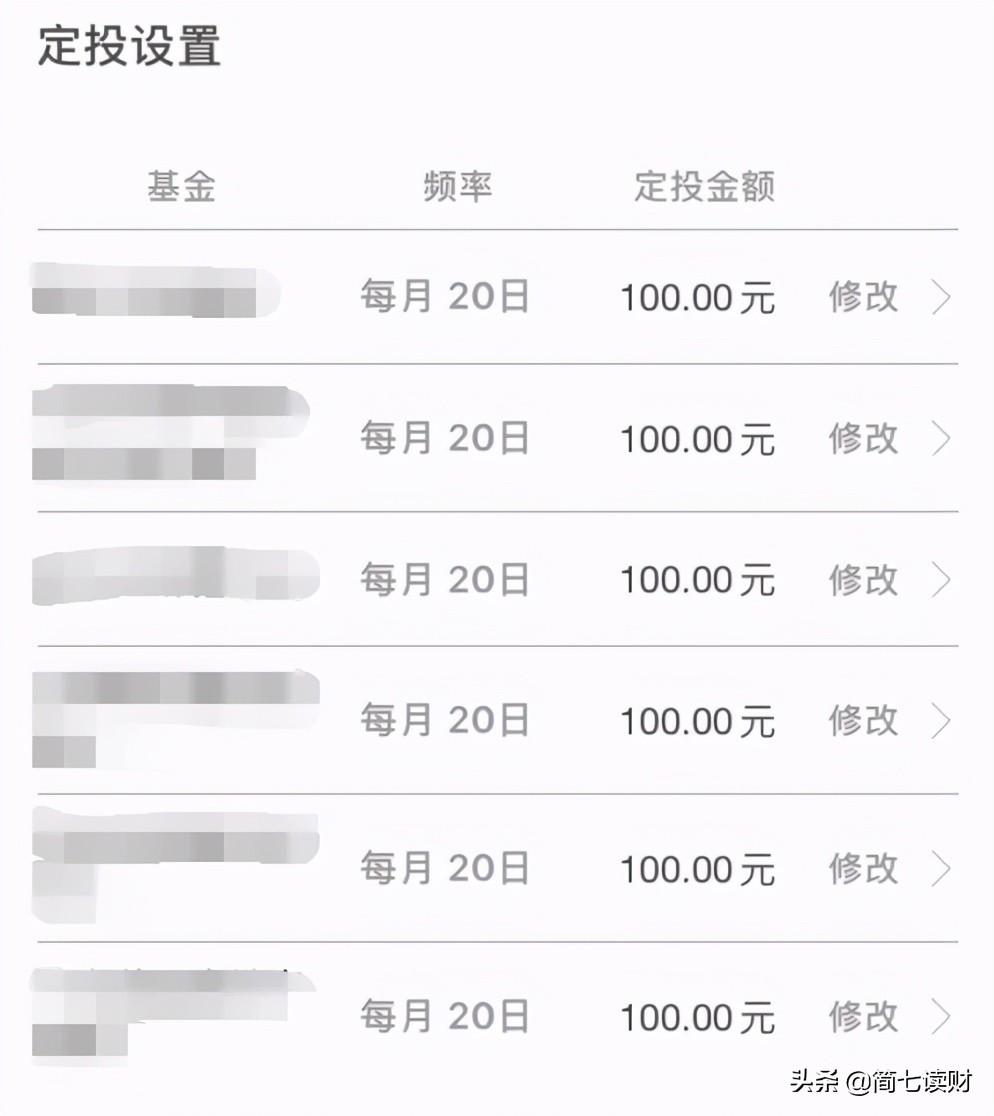Select 修改 on the fifth fund row
Screen dimensions: 994x1116
[864, 869]
